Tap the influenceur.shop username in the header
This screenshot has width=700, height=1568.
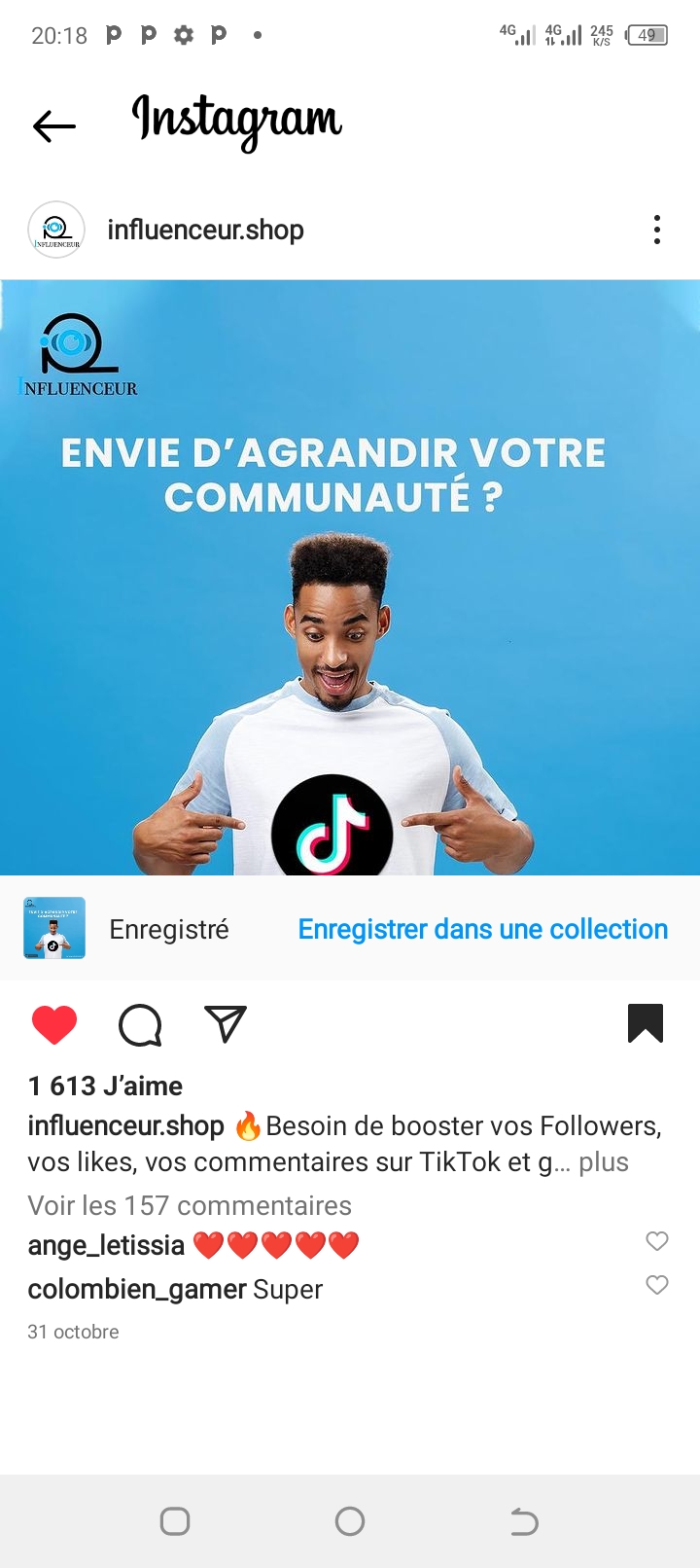205,230
